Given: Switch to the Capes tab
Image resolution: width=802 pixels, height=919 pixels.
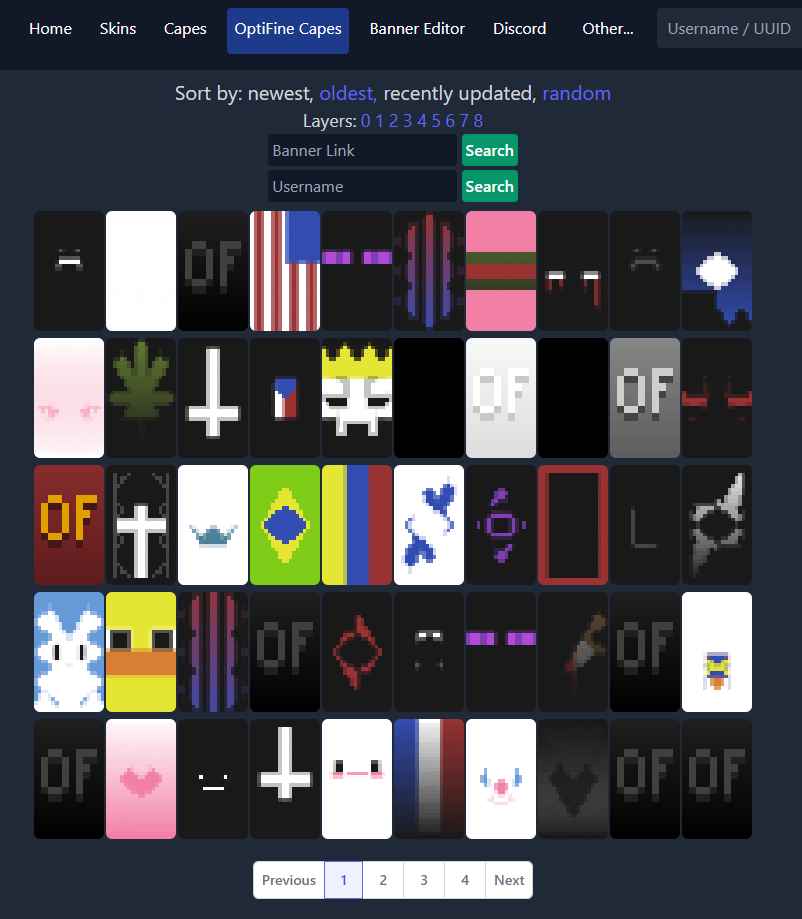Looking at the screenshot, I should (x=185, y=29).
